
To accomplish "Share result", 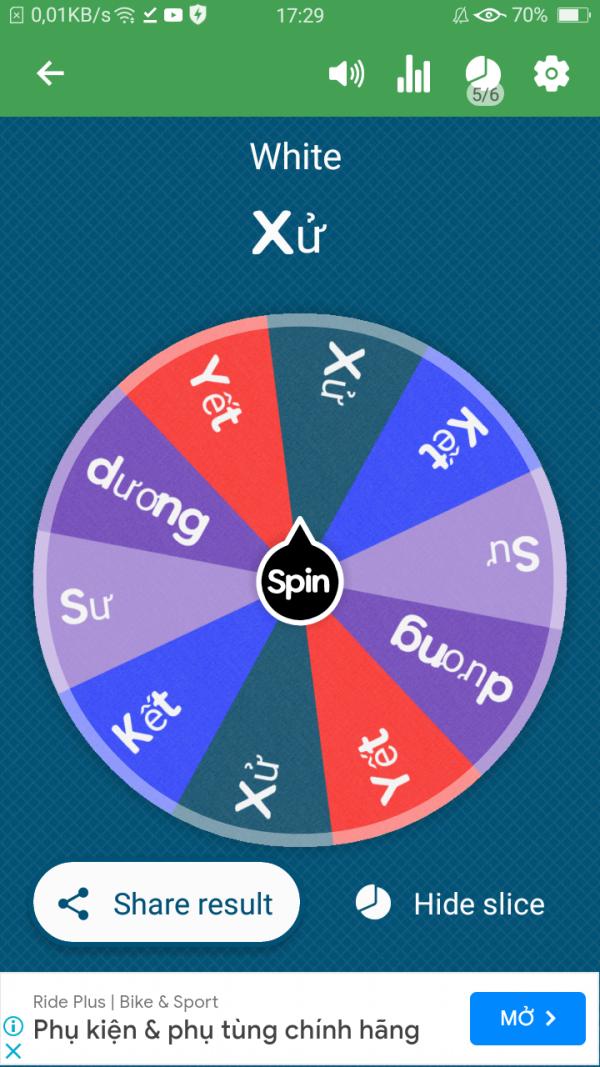I will [167, 904].
